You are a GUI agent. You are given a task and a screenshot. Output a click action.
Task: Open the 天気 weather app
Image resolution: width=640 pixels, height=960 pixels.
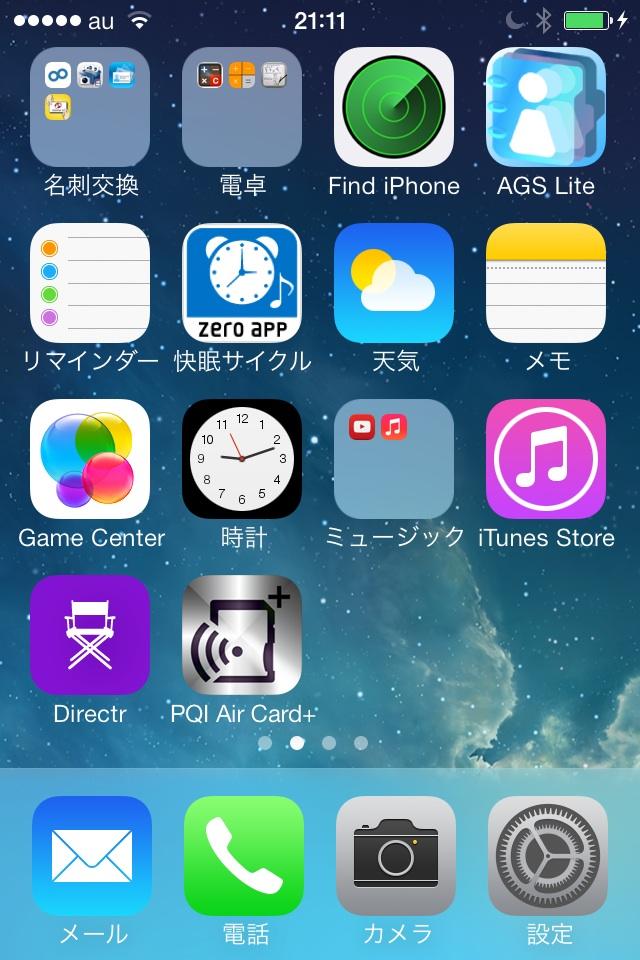(394, 283)
